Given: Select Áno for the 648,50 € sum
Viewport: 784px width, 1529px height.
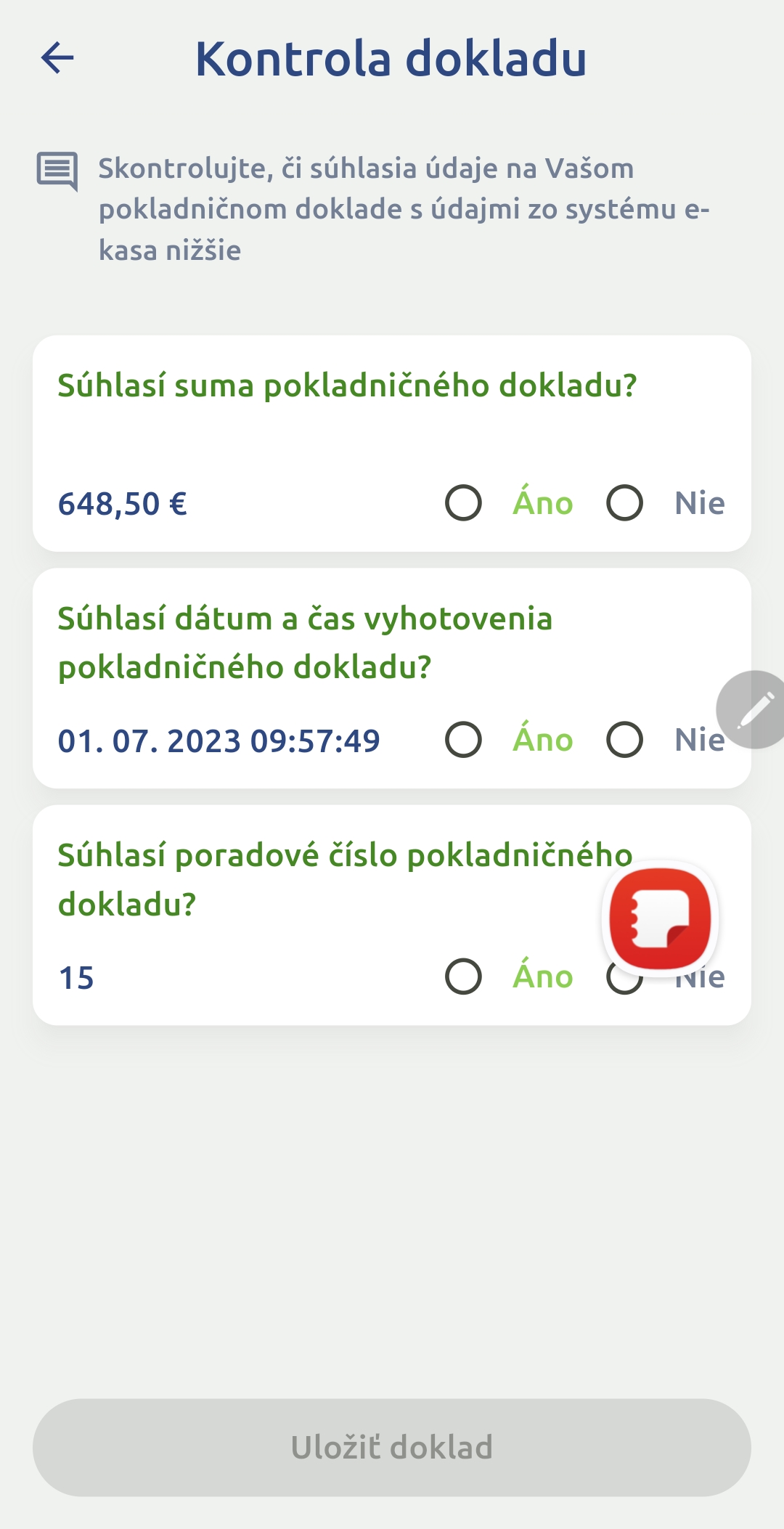Looking at the screenshot, I should click(x=464, y=503).
